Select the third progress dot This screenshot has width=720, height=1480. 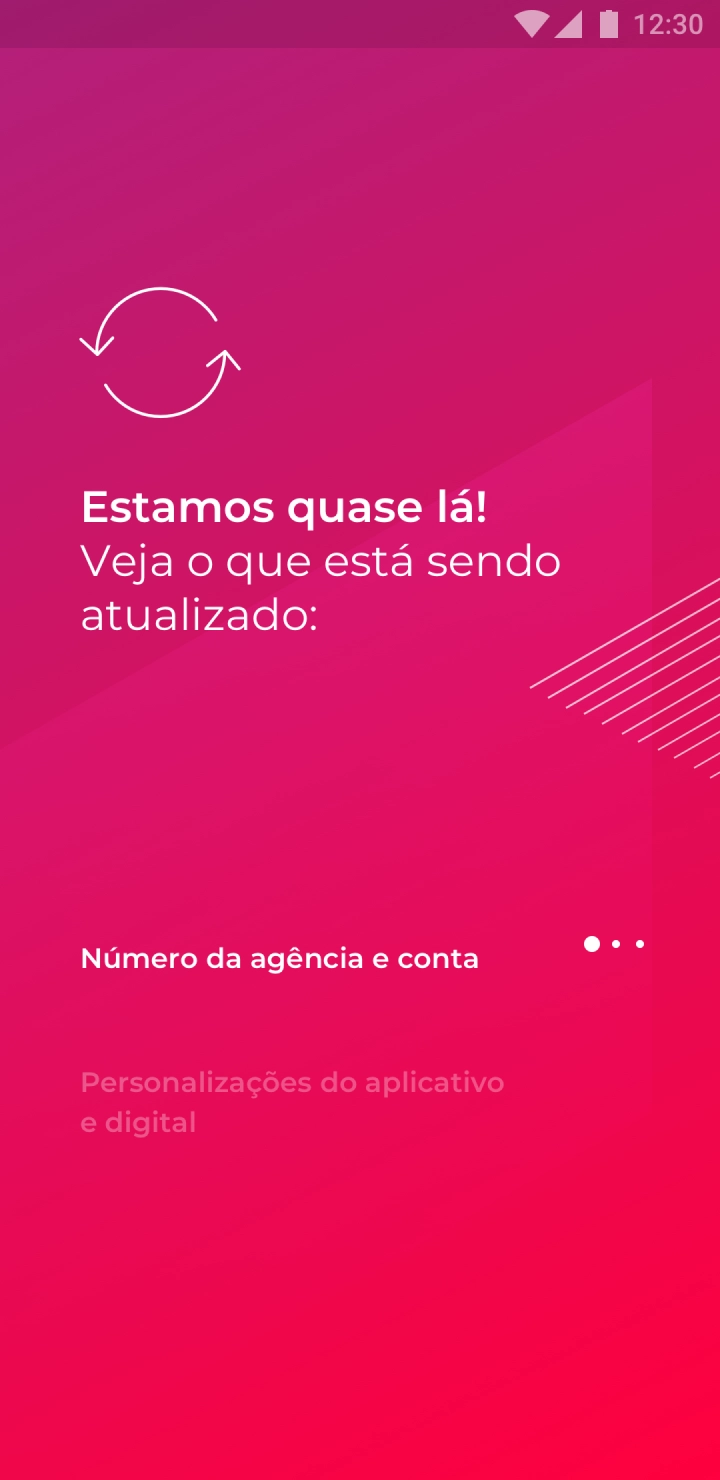tap(640, 944)
